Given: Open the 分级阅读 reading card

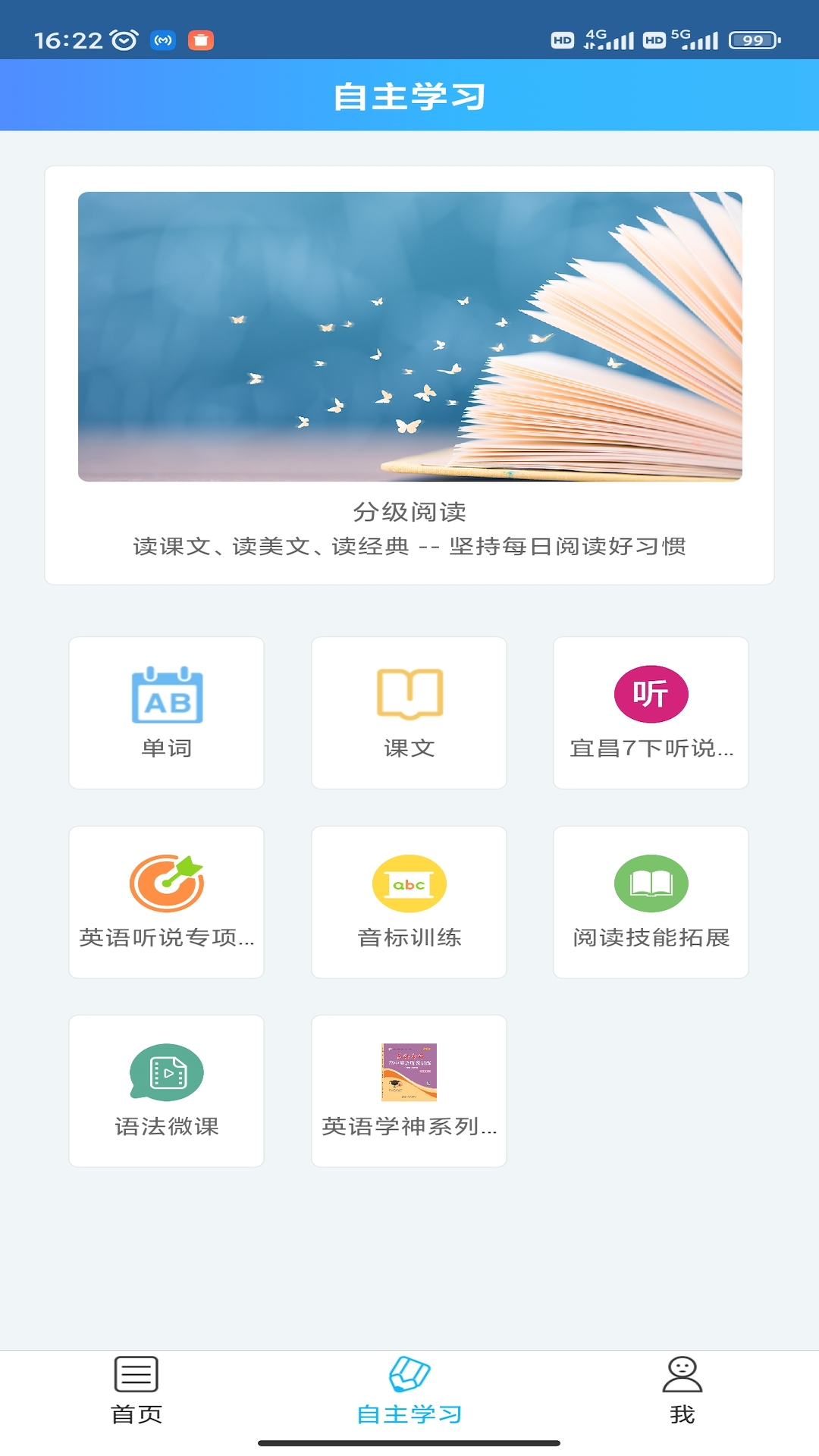Looking at the screenshot, I should click(x=409, y=372).
